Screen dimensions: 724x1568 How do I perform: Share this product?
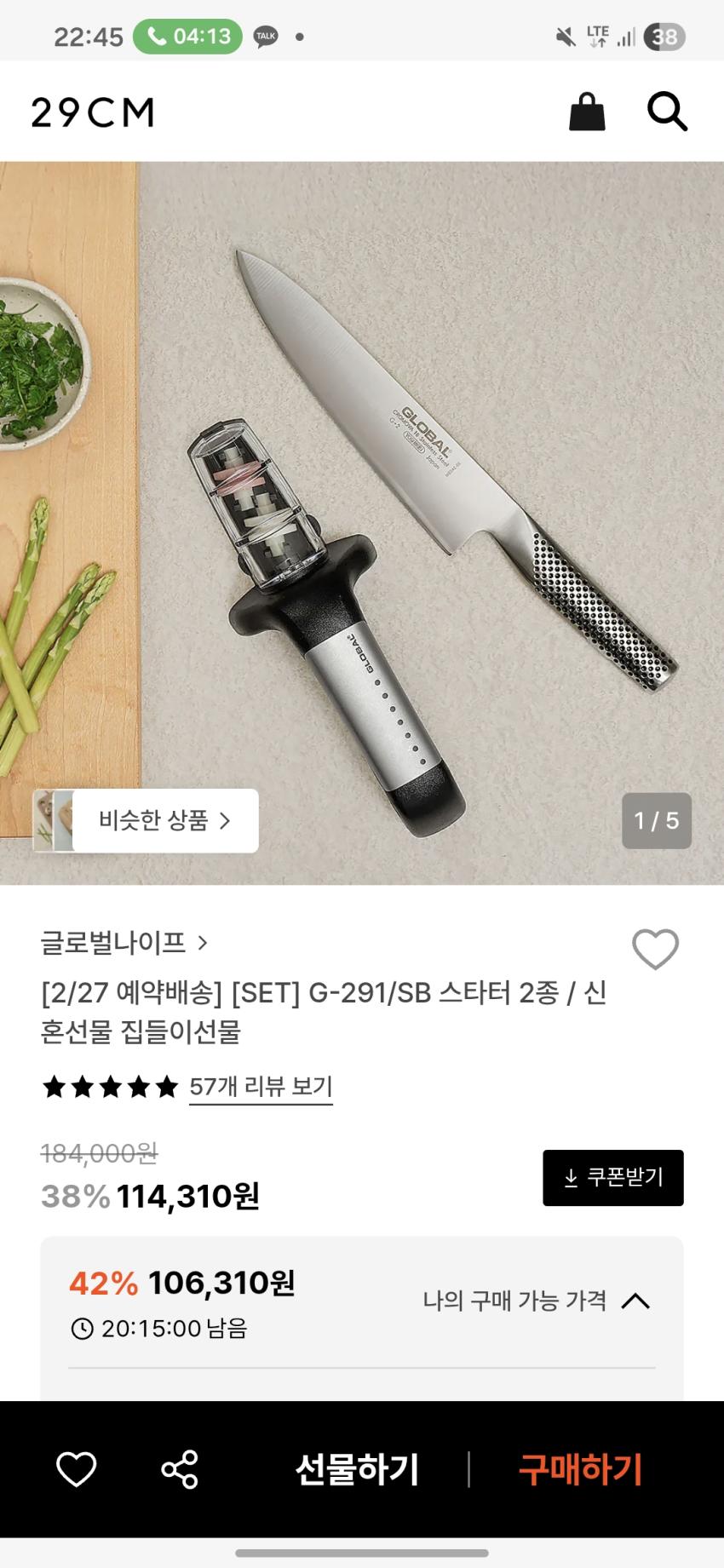pos(180,1469)
